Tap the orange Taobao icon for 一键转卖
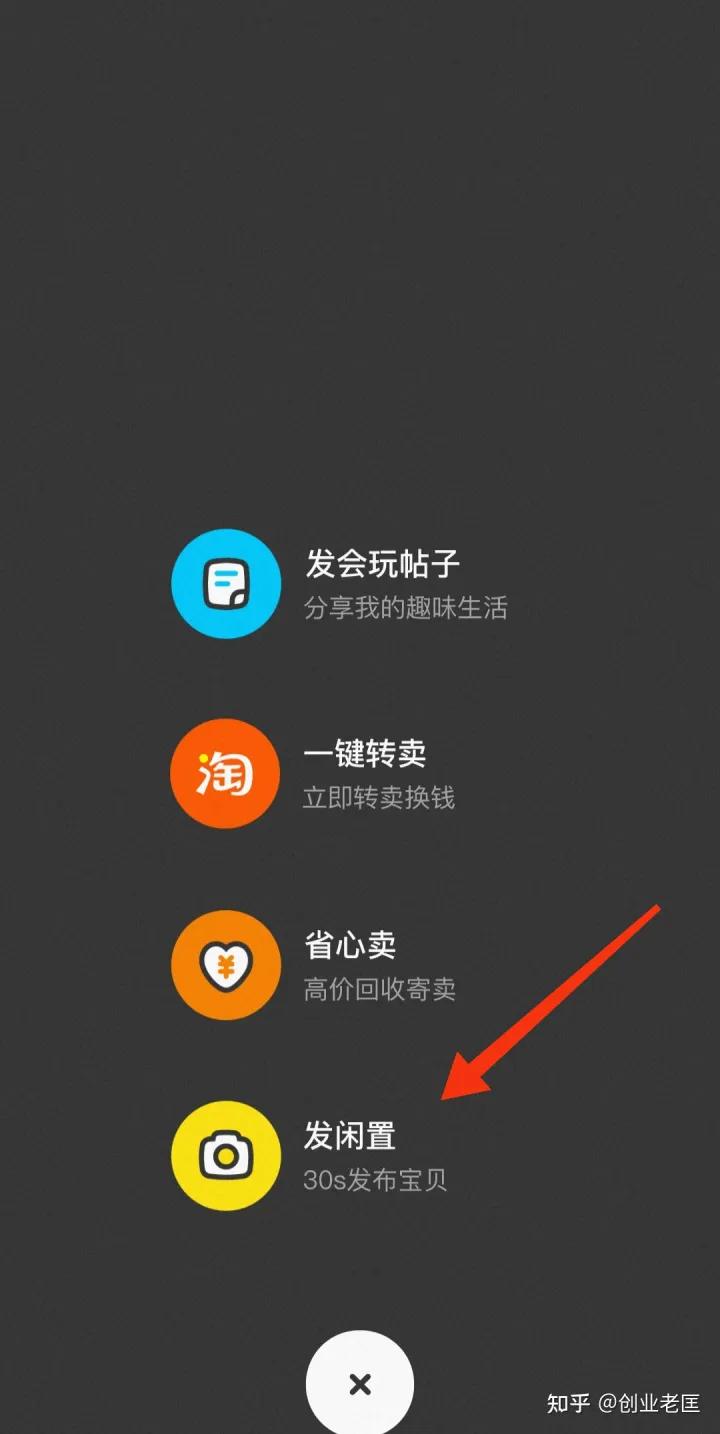Image resolution: width=720 pixels, height=1434 pixels. coord(225,774)
